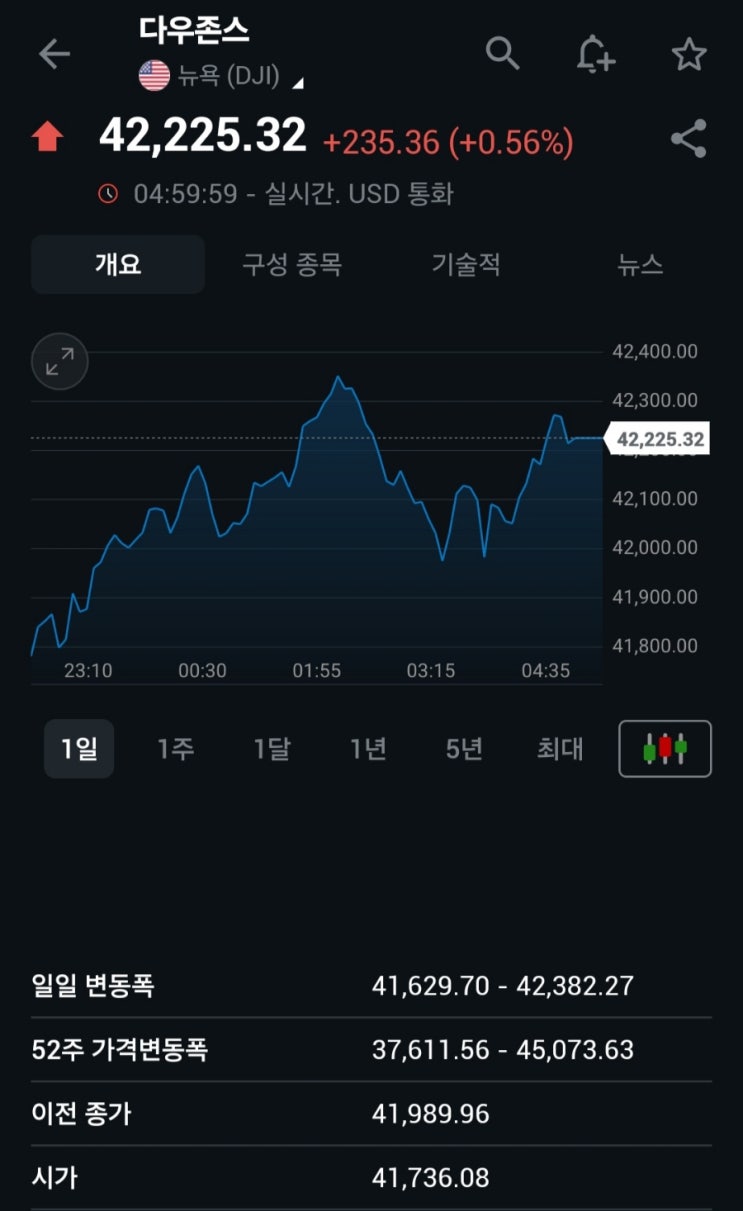Screen dimensions: 743x1211
Task: Select the 최대 chart range
Action: point(560,748)
